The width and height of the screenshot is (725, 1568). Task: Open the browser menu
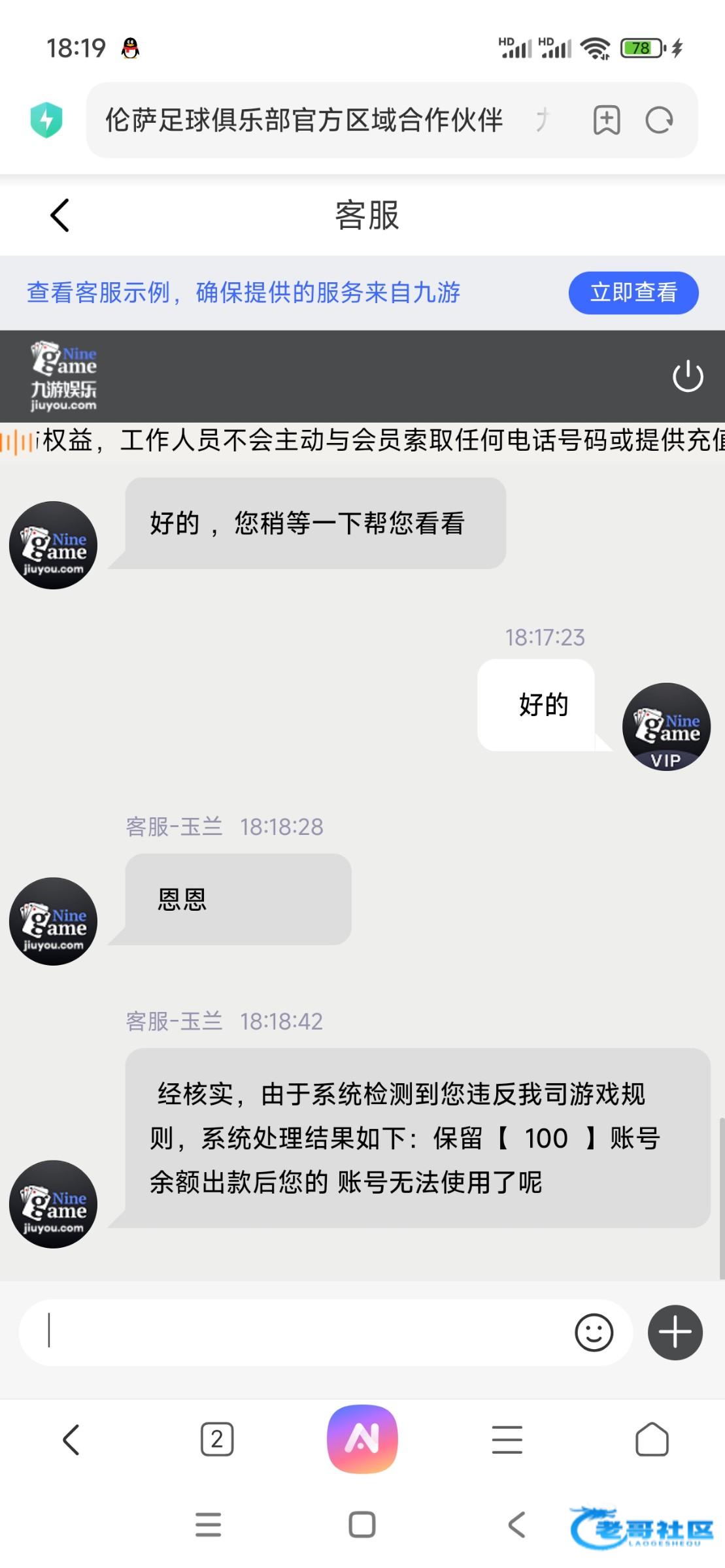coord(507,1440)
